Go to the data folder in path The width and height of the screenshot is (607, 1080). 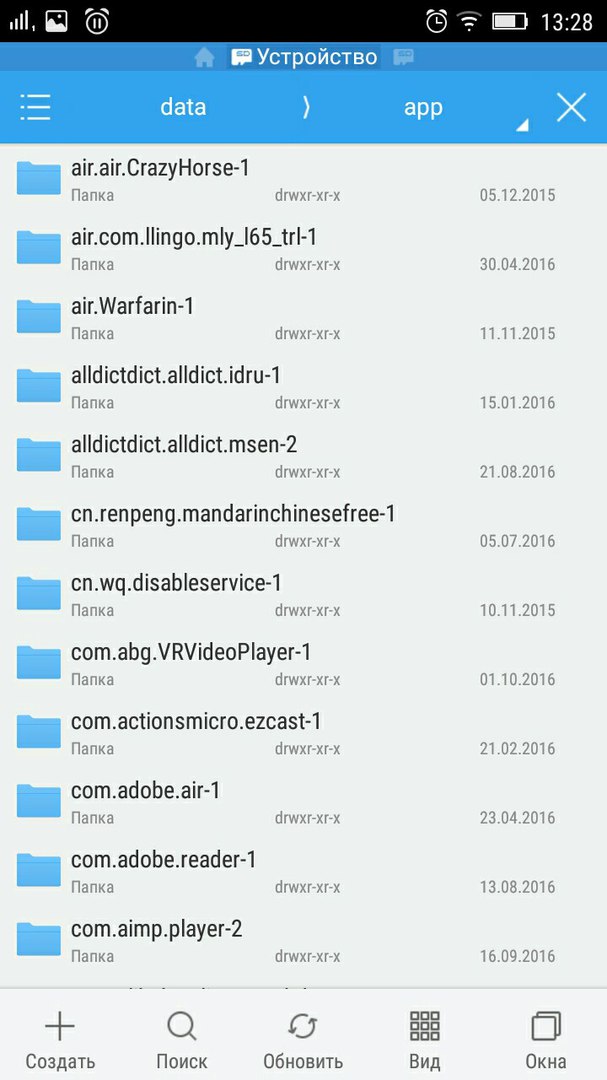(183, 107)
